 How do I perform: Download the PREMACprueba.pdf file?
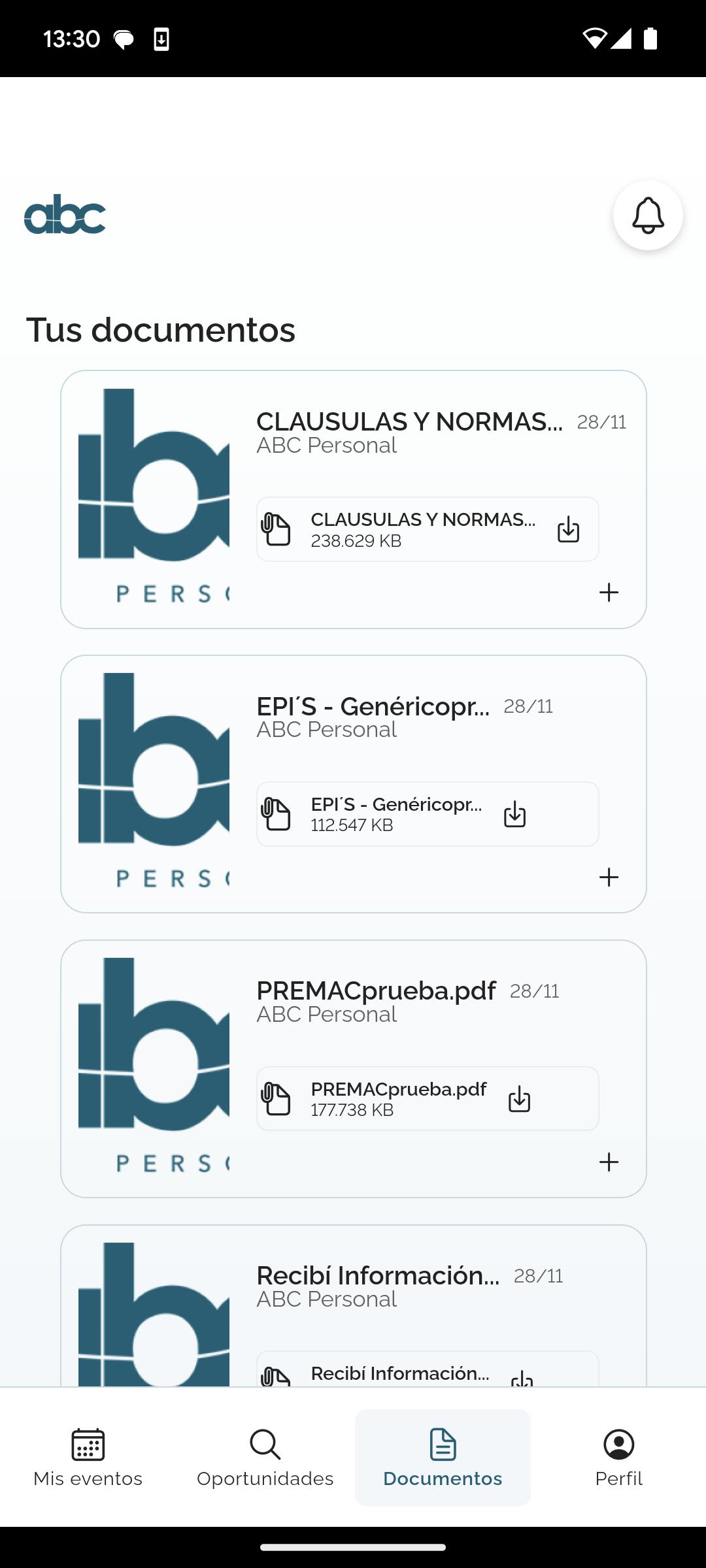click(x=519, y=1099)
